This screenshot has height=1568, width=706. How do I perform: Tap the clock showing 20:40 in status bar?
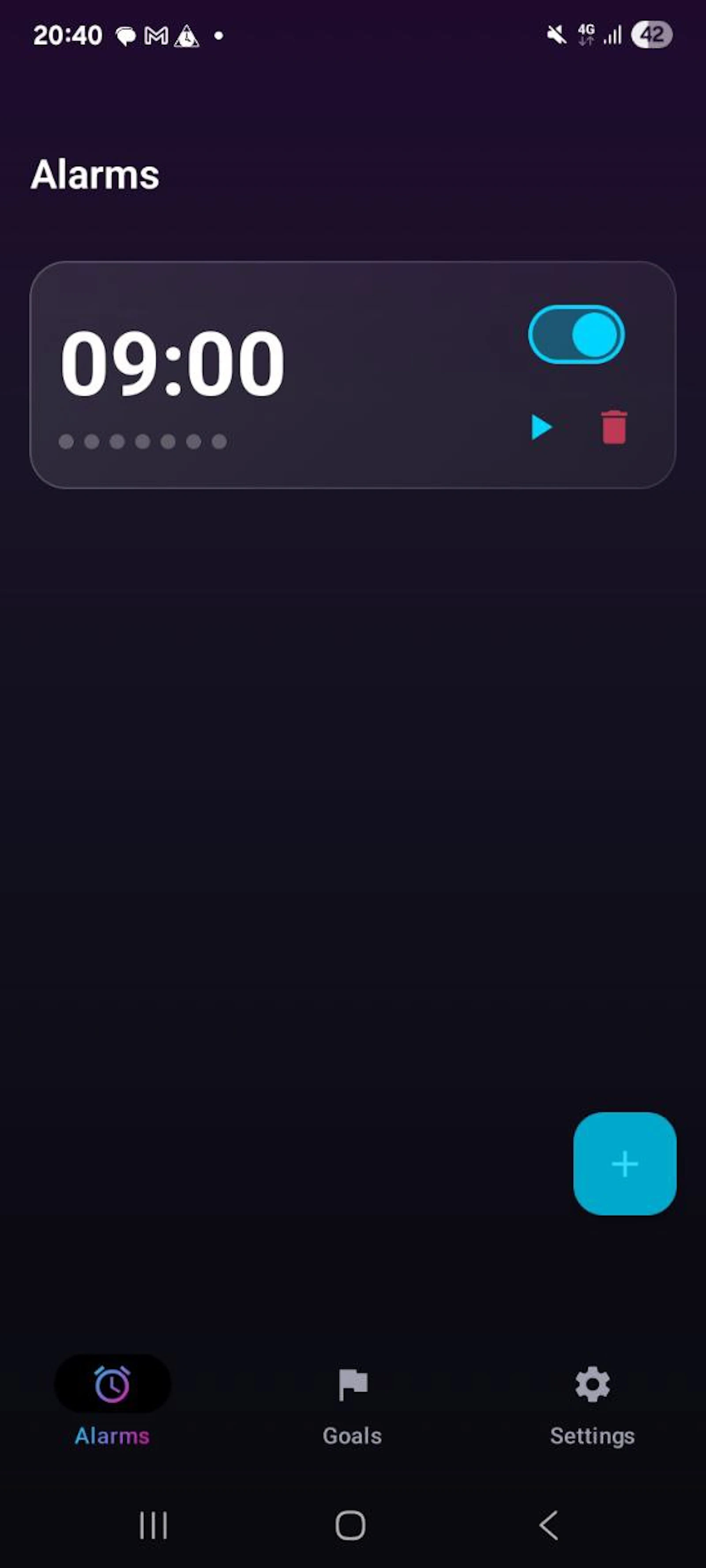click(67, 35)
